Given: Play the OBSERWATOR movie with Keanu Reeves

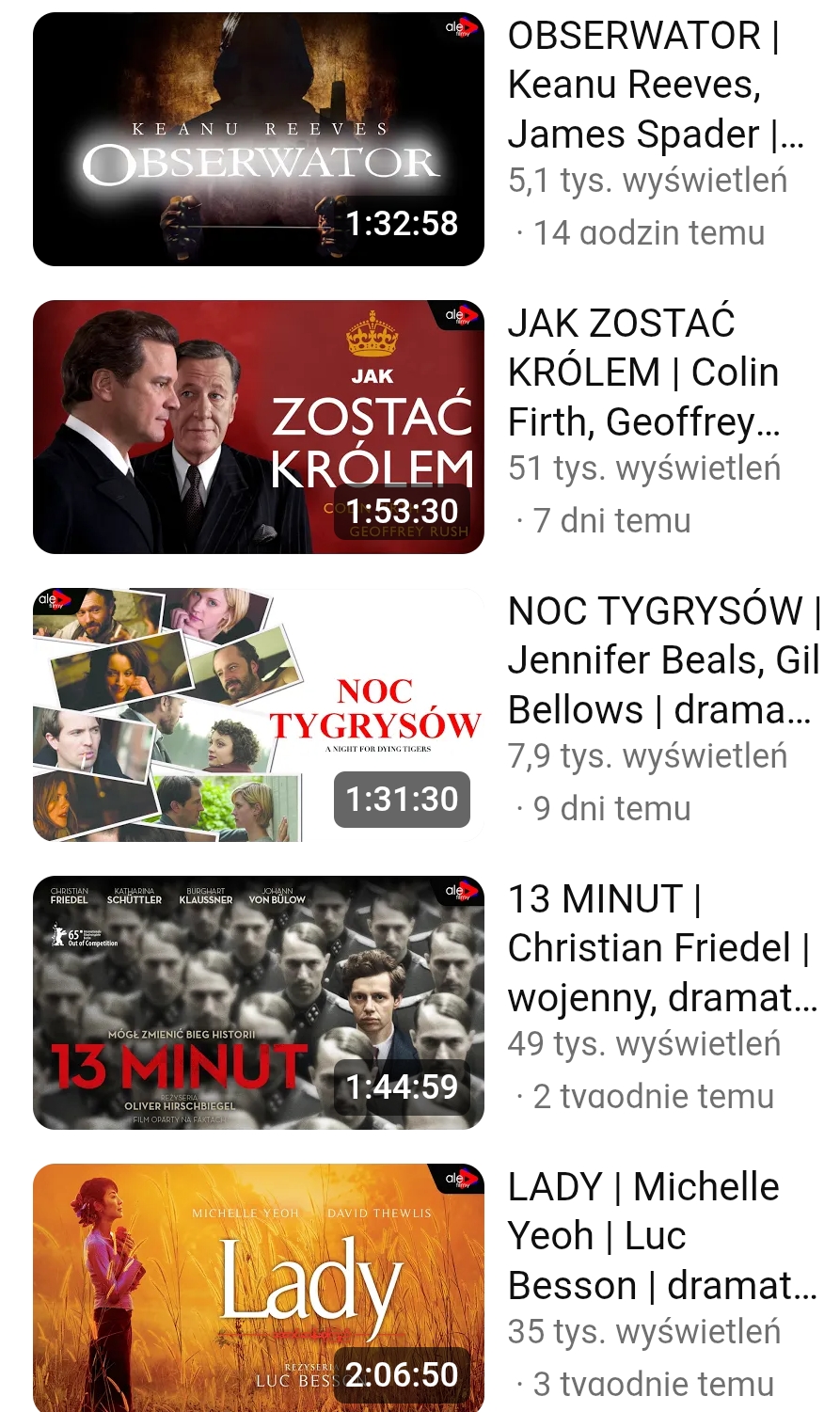Looking at the screenshot, I should [259, 139].
